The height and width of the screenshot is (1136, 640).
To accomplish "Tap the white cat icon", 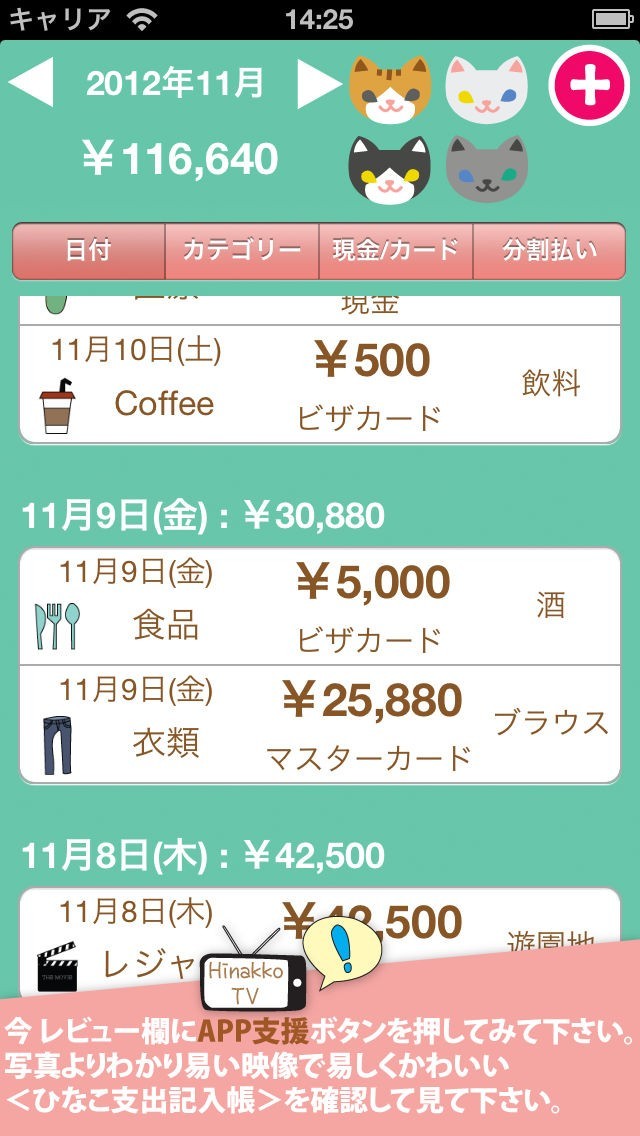I will pyautogui.click(x=486, y=88).
